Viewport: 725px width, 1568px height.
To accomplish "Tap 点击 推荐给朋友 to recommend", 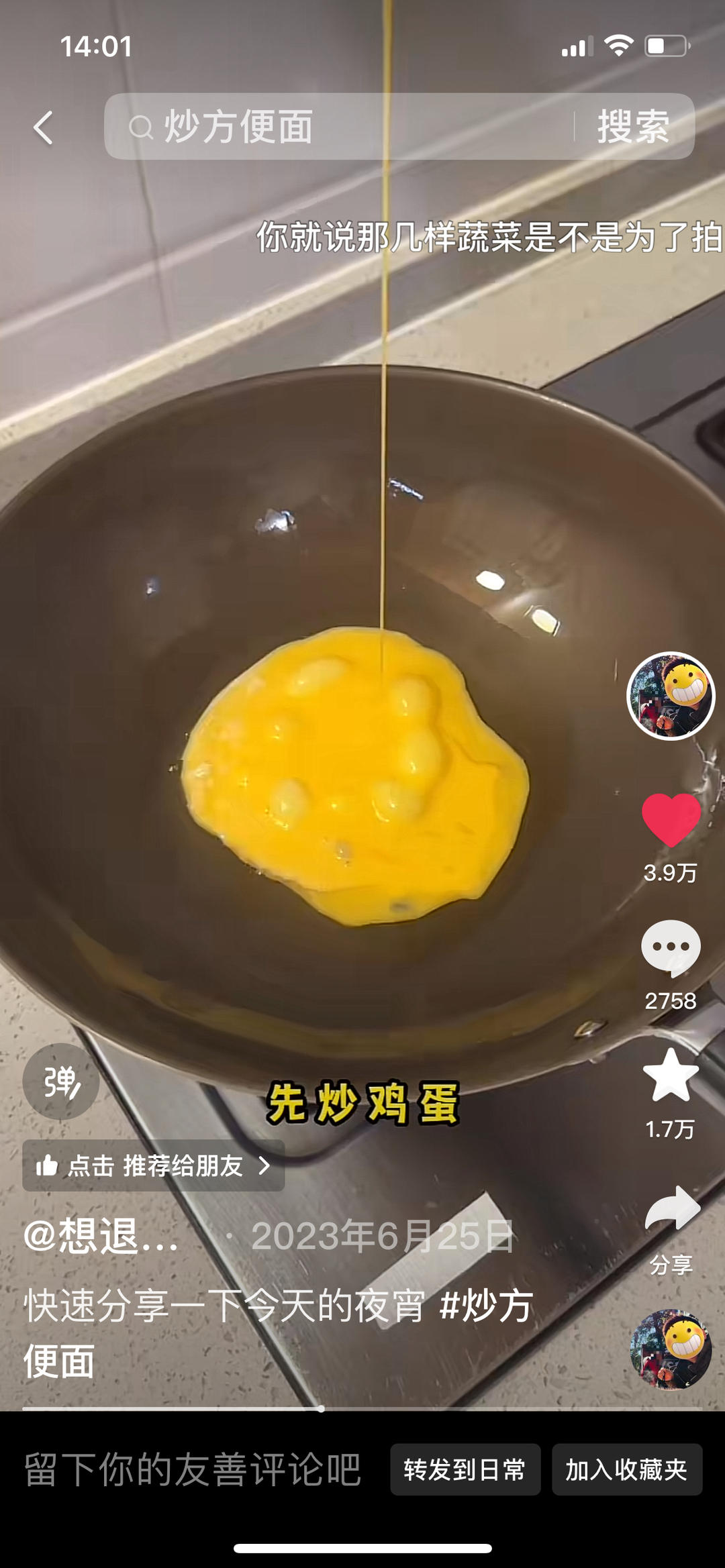I will click(154, 1165).
